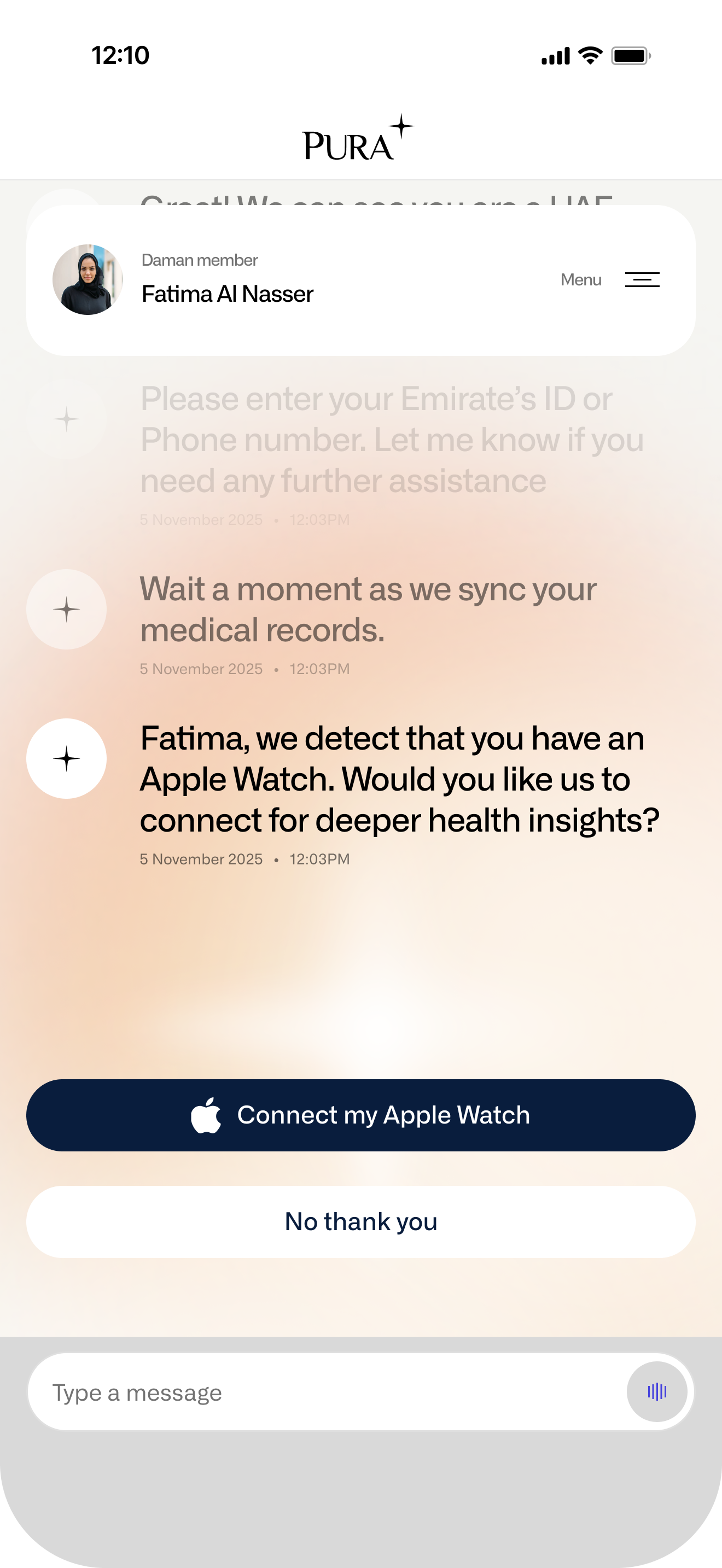Select the sparkle icon beside the sync message
The height and width of the screenshot is (1568, 722).
pyautogui.click(x=66, y=608)
